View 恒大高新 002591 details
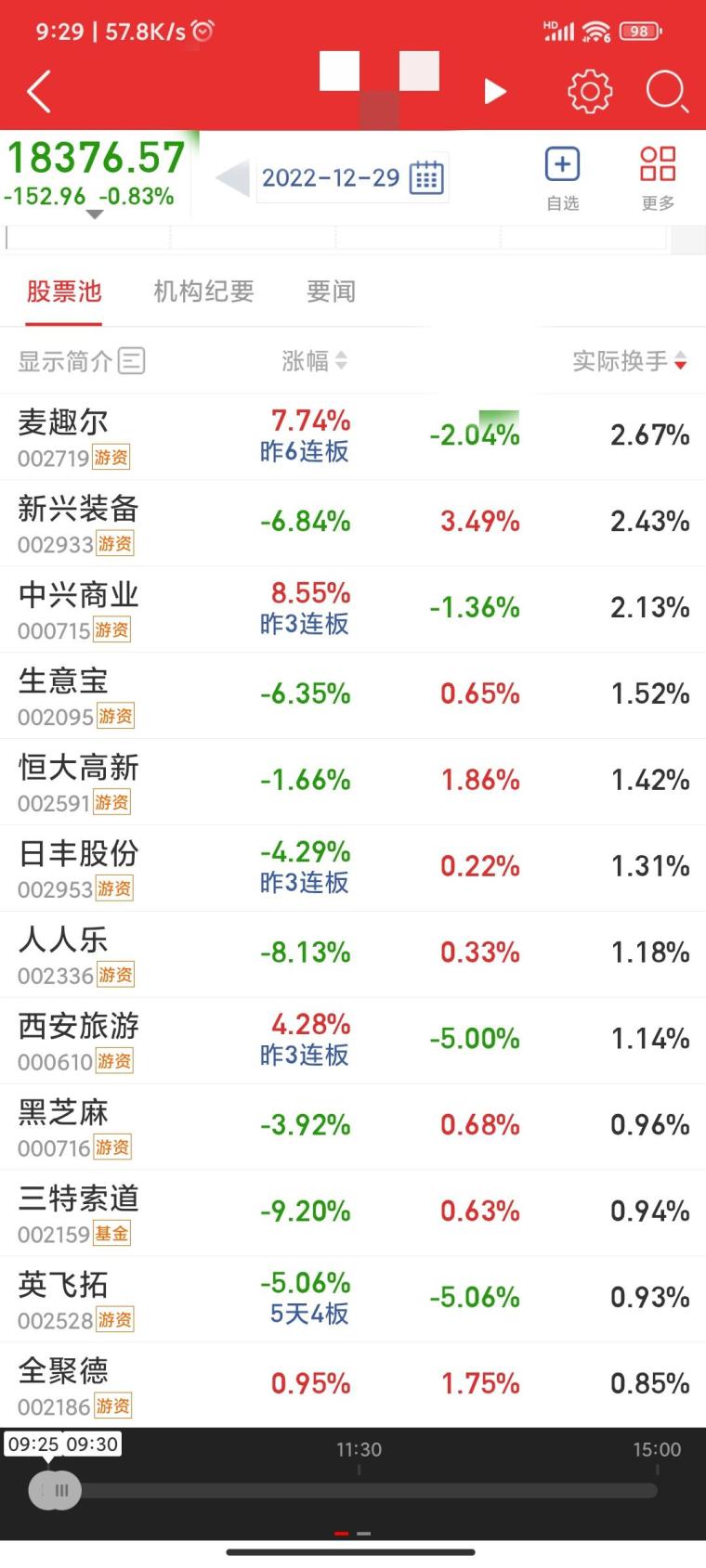 tap(78, 782)
